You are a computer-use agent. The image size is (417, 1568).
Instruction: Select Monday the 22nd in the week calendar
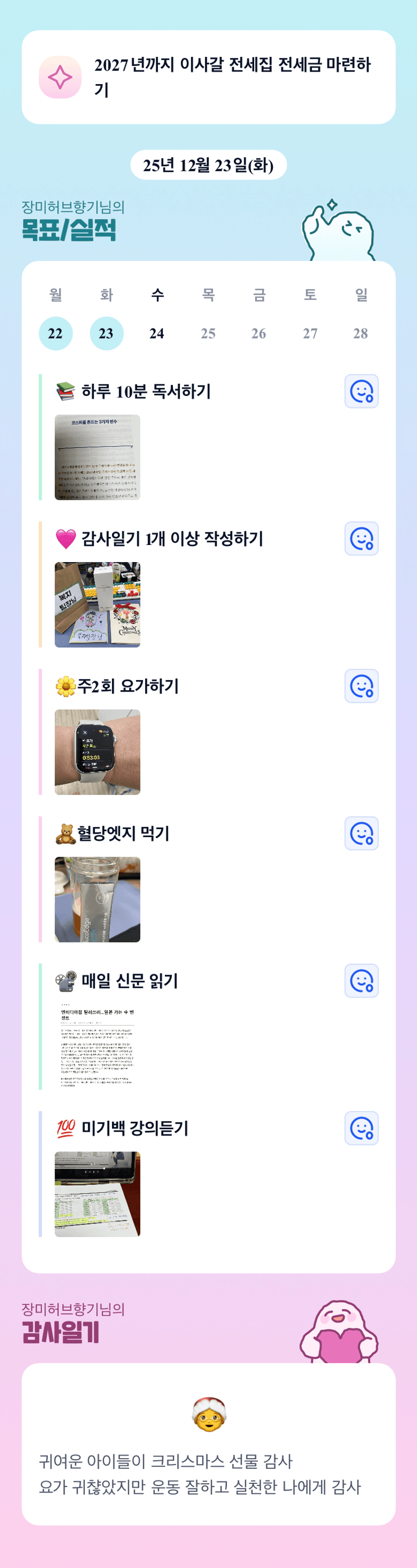[x=55, y=333]
